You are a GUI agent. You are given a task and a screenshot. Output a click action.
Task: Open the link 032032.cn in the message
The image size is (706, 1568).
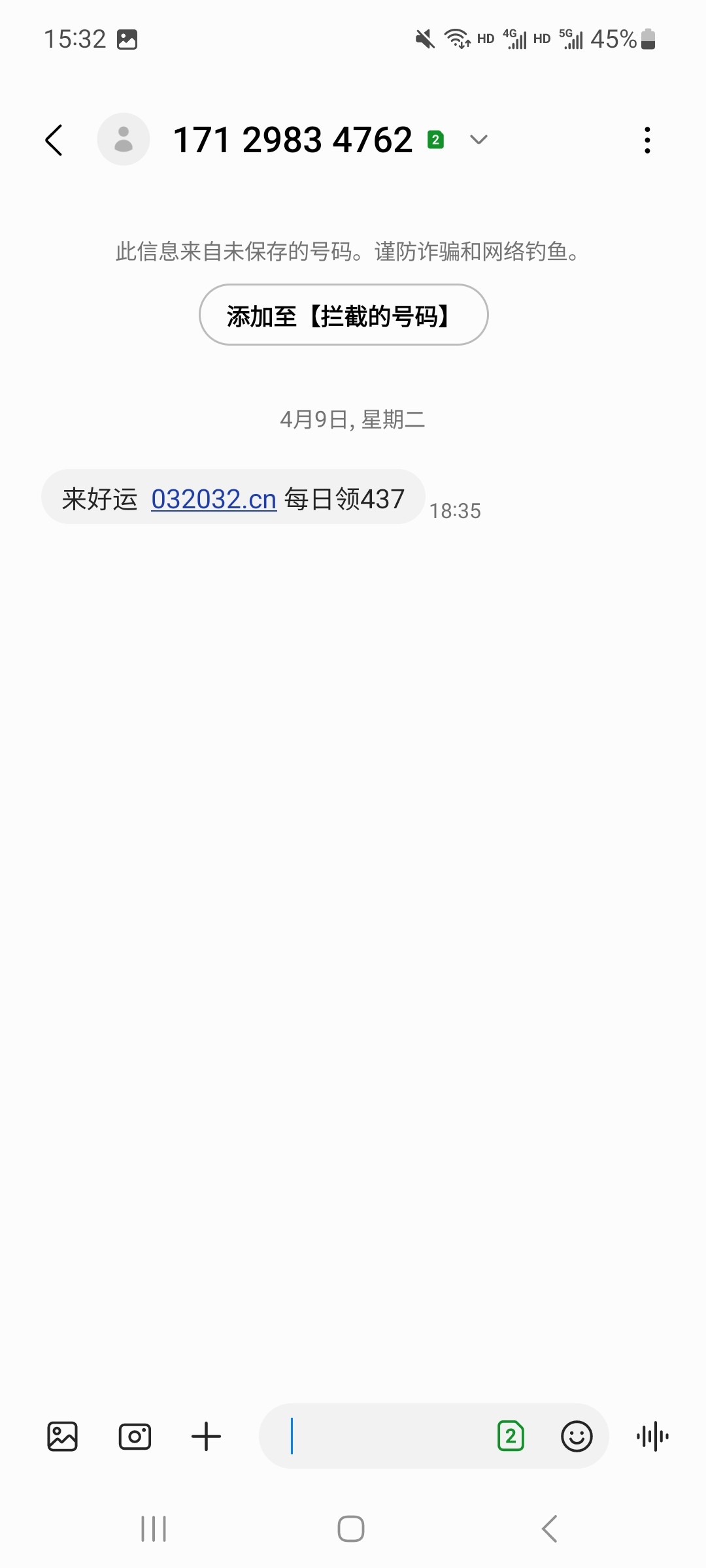click(213, 498)
